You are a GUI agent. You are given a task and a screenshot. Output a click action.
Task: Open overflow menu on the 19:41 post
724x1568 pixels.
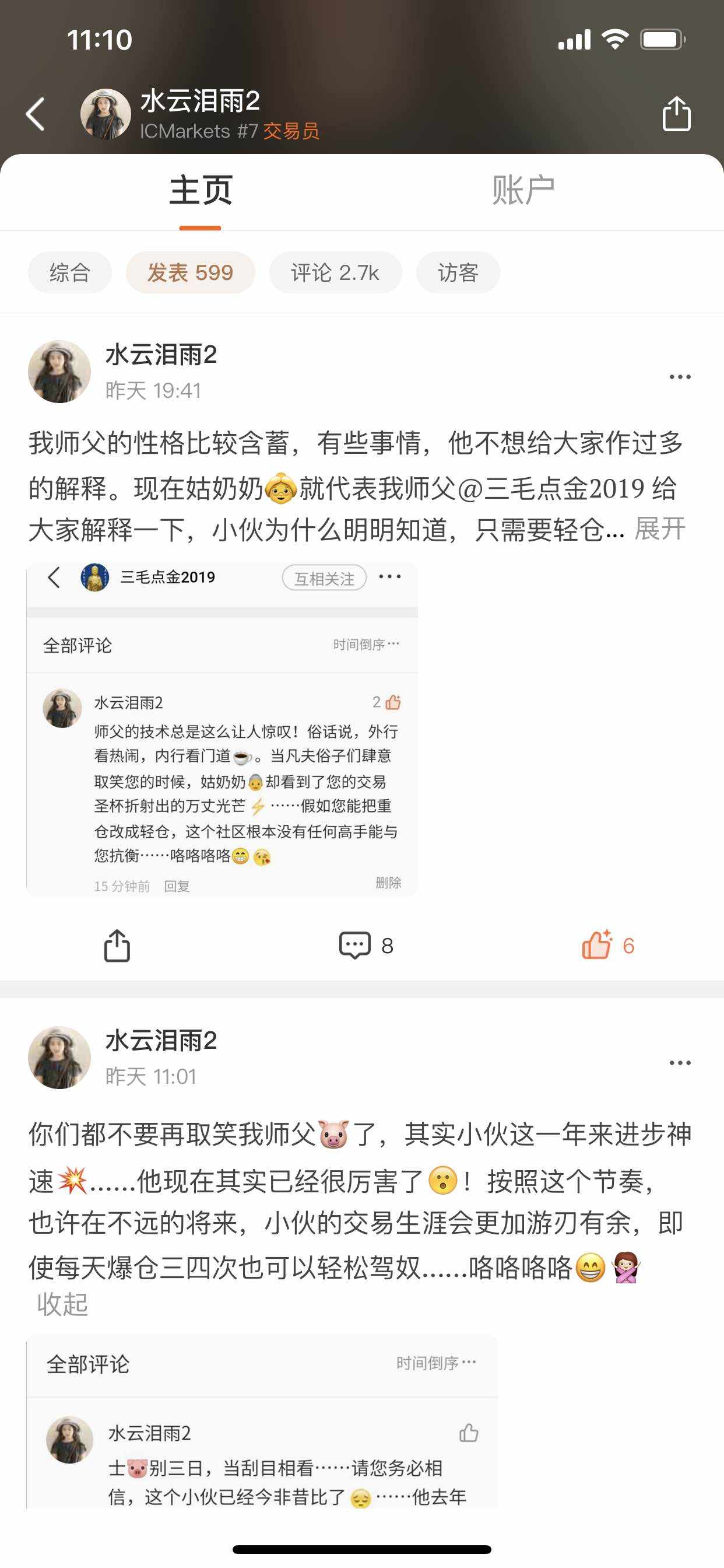pyautogui.click(x=679, y=377)
